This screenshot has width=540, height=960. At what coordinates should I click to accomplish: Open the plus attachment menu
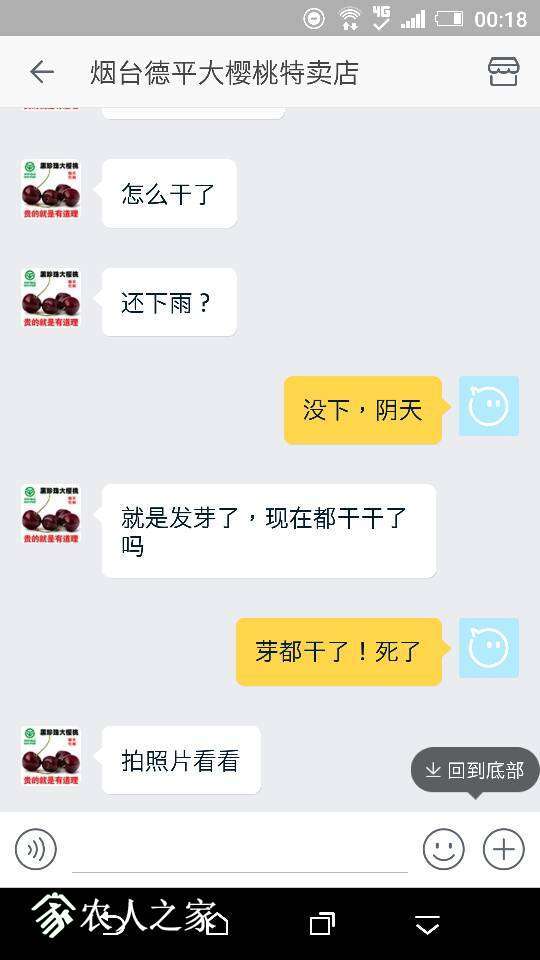click(504, 849)
